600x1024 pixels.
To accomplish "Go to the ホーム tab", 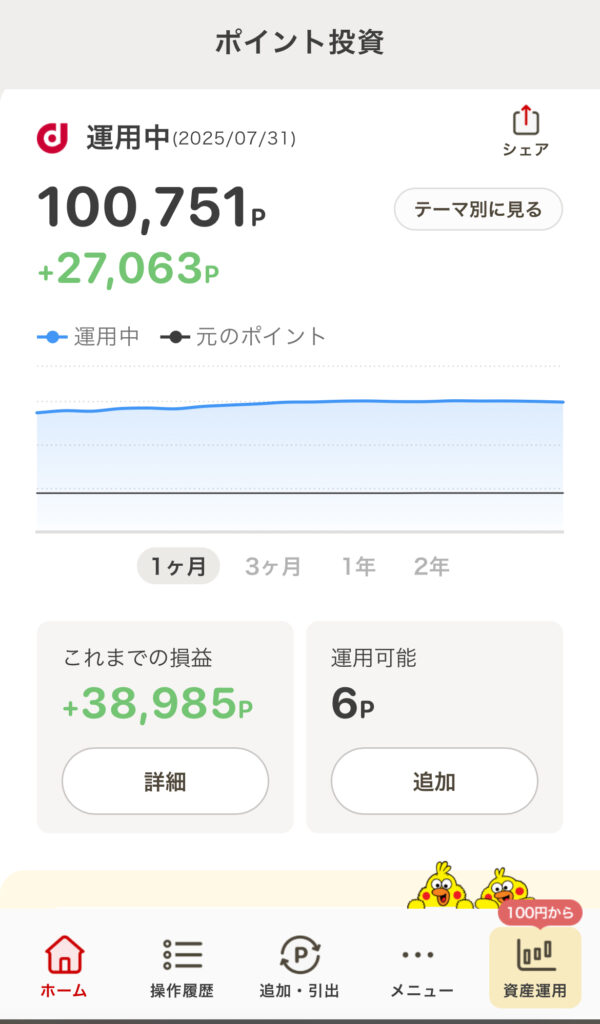I will pyautogui.click(x=64, y=966).
